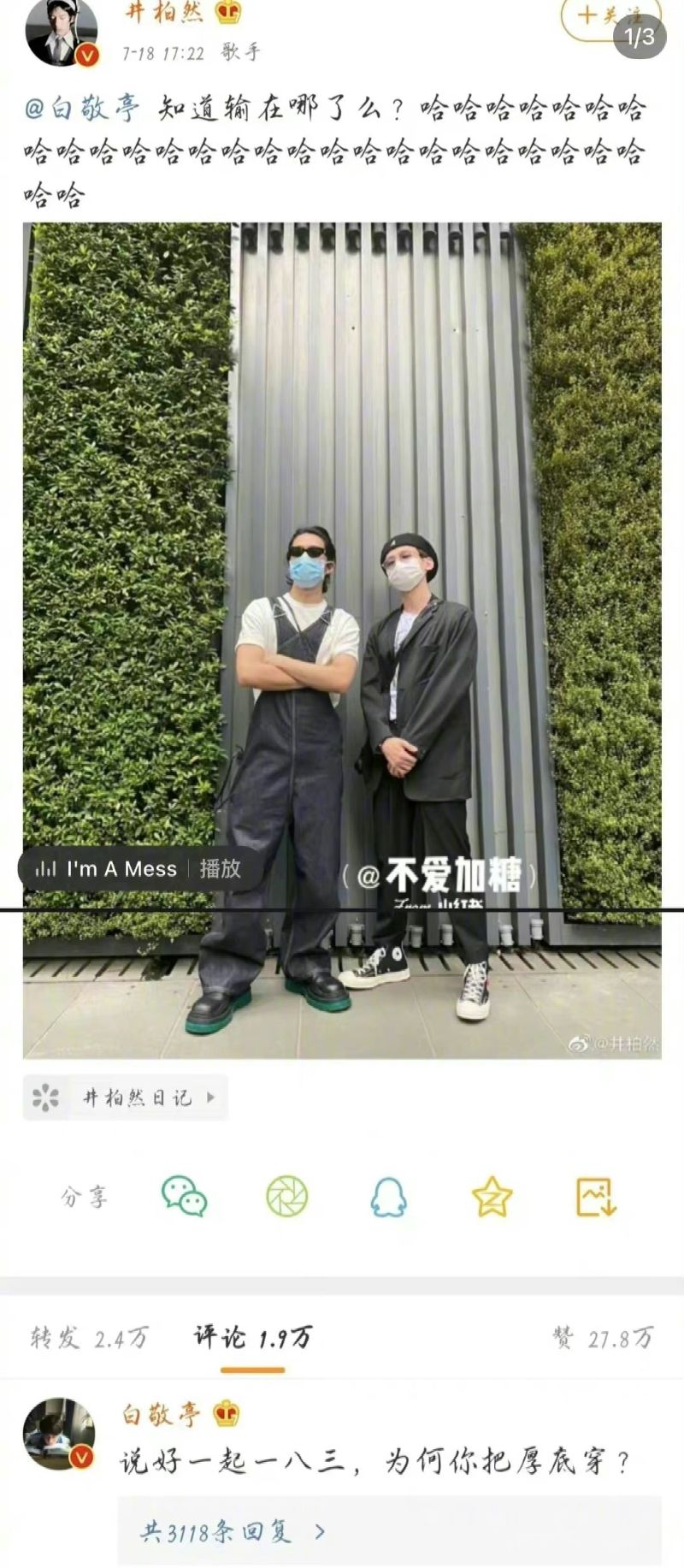Share the post to QQ
Viewport: 684px width, 1568px height.
pos(388,1196)
